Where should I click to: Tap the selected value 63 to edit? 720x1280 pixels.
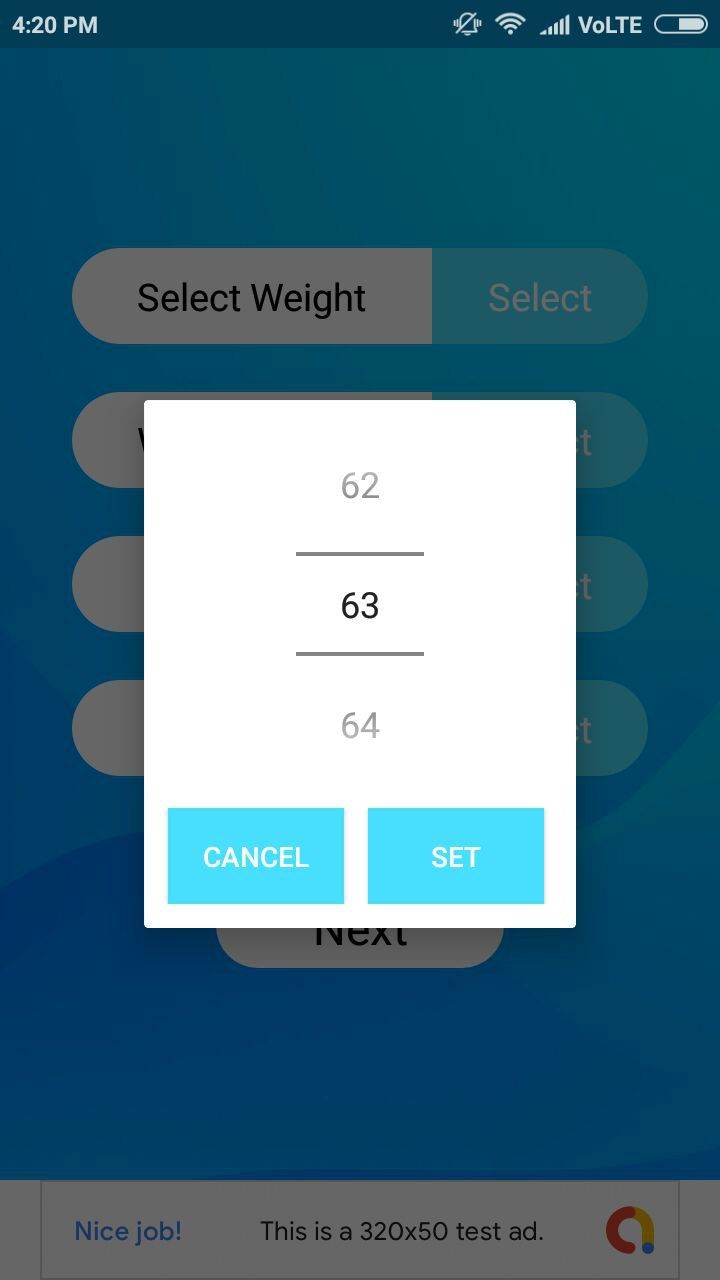[x=360, y=605]
